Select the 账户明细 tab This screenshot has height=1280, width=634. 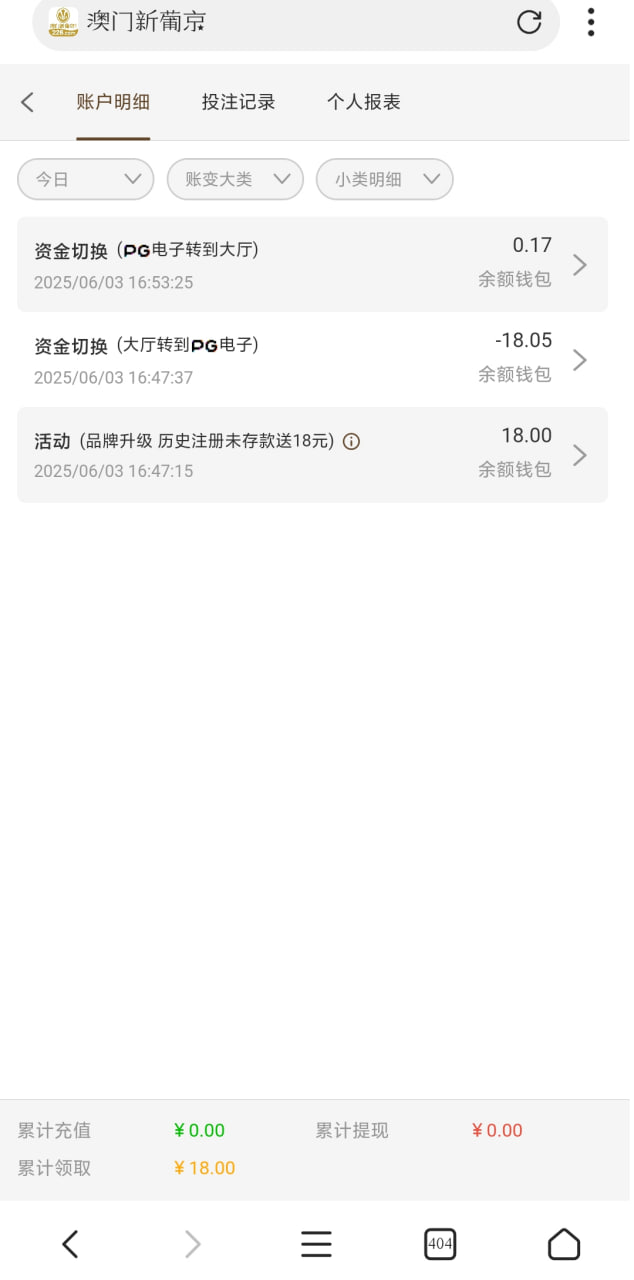tap(113, 102)
